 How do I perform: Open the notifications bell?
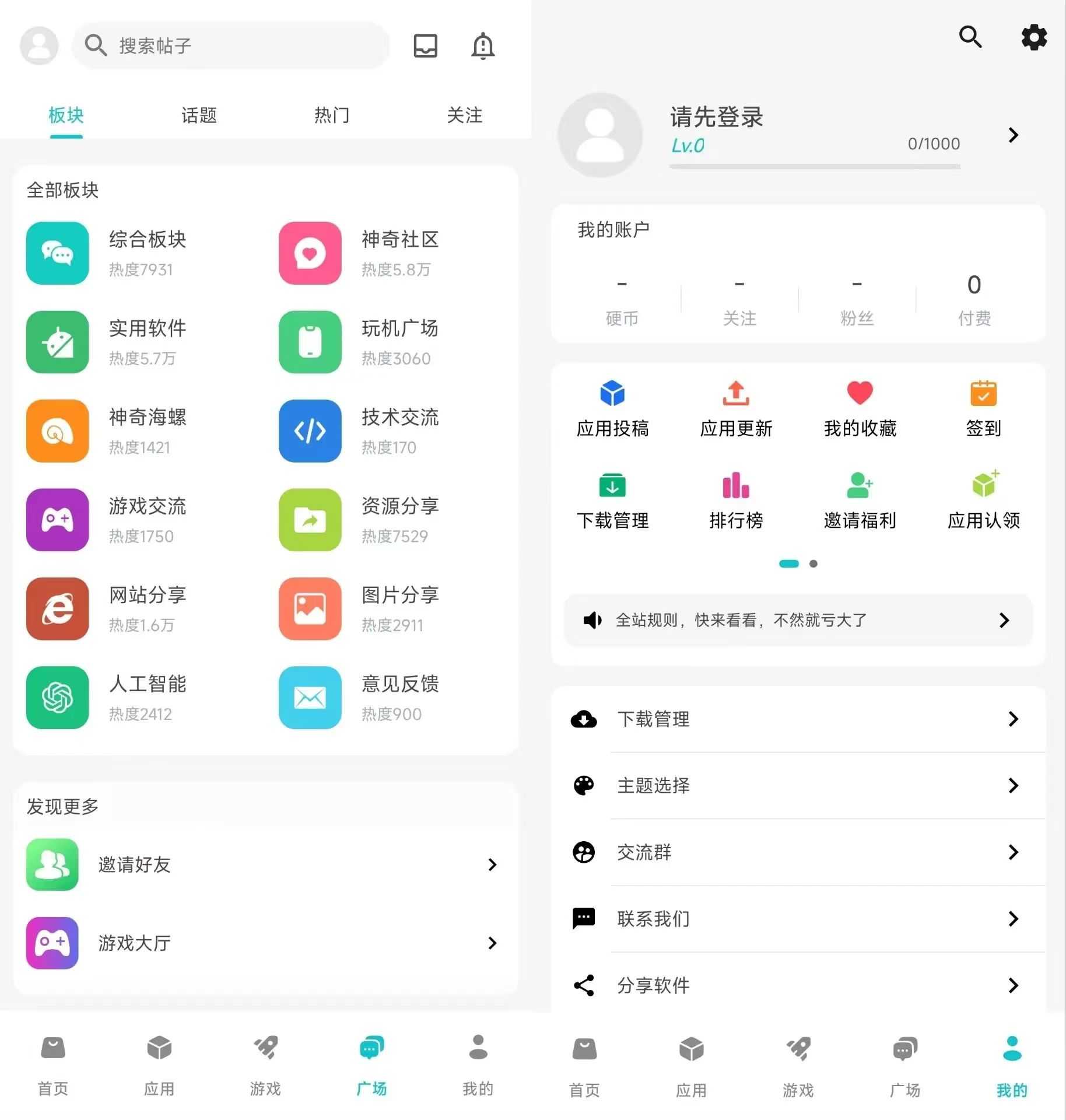click(x=483, y=45)
